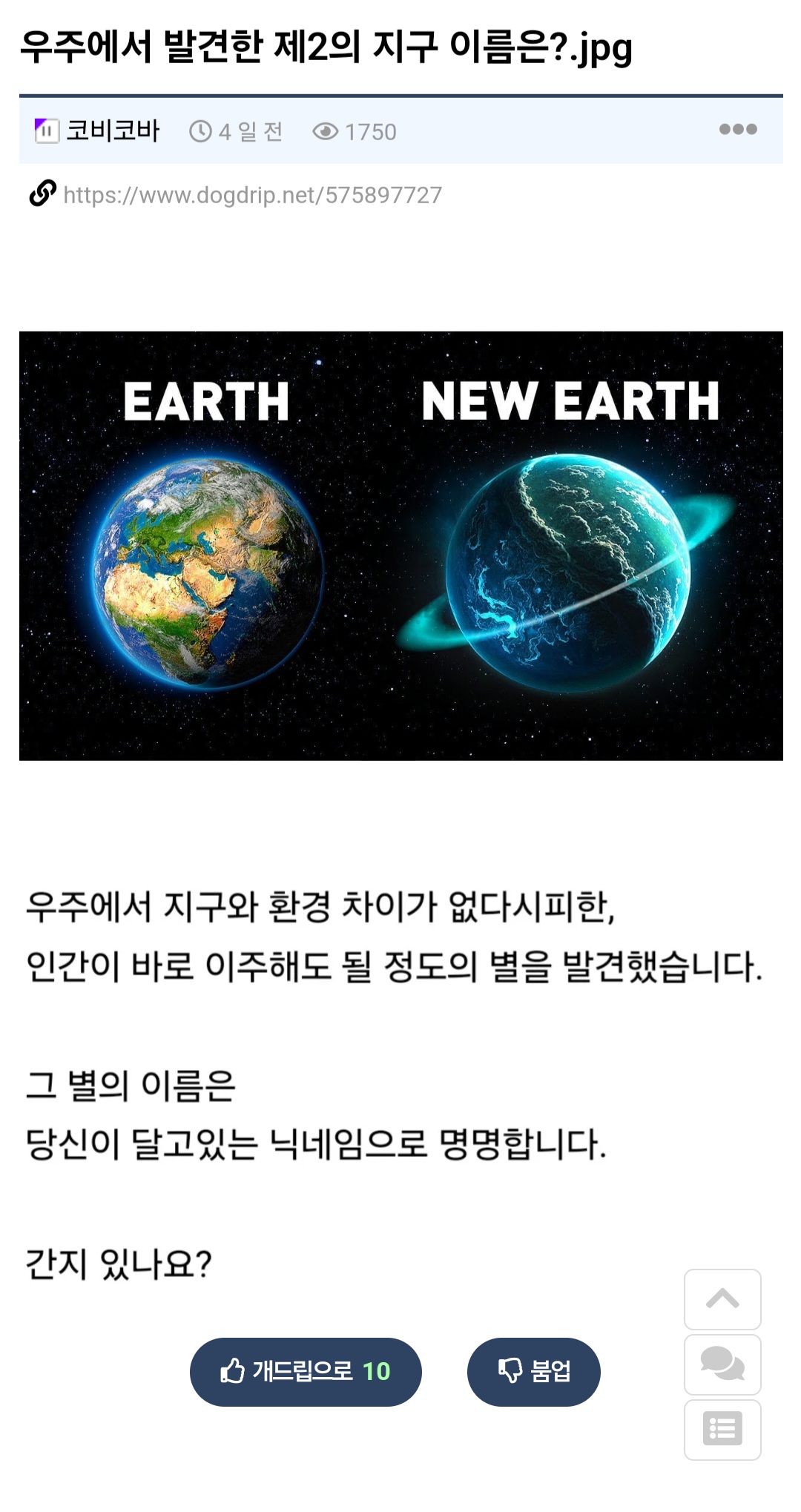Upvote the post with 개드립으로
The width and height of the screenshot is (801, 1512).
306,1371
